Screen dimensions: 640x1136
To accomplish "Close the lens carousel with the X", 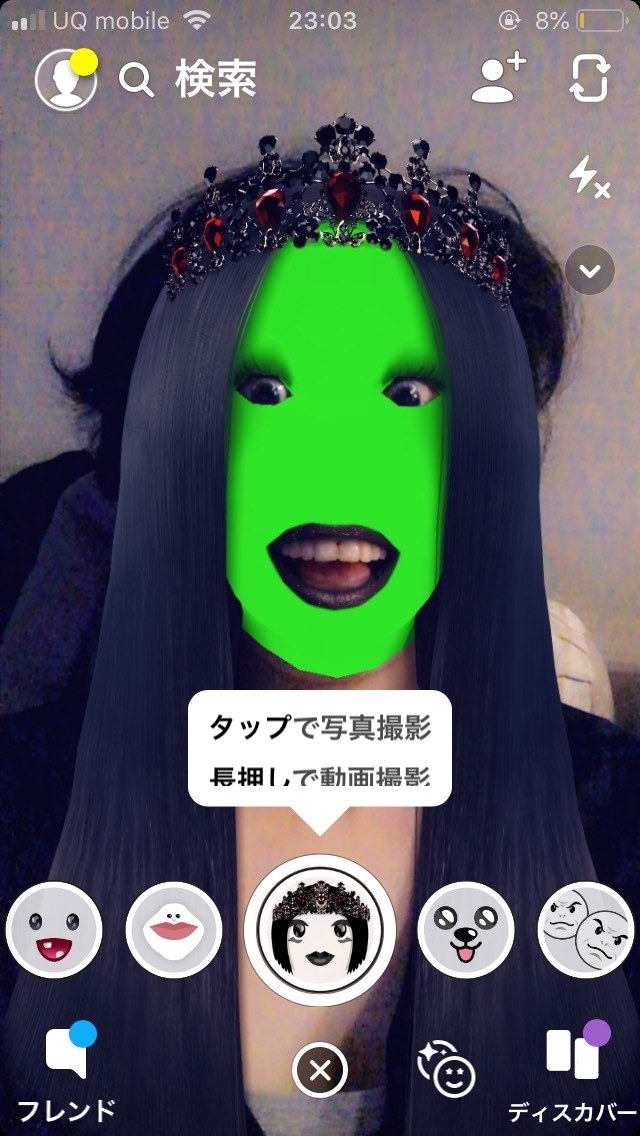I will click(320, 1070).
